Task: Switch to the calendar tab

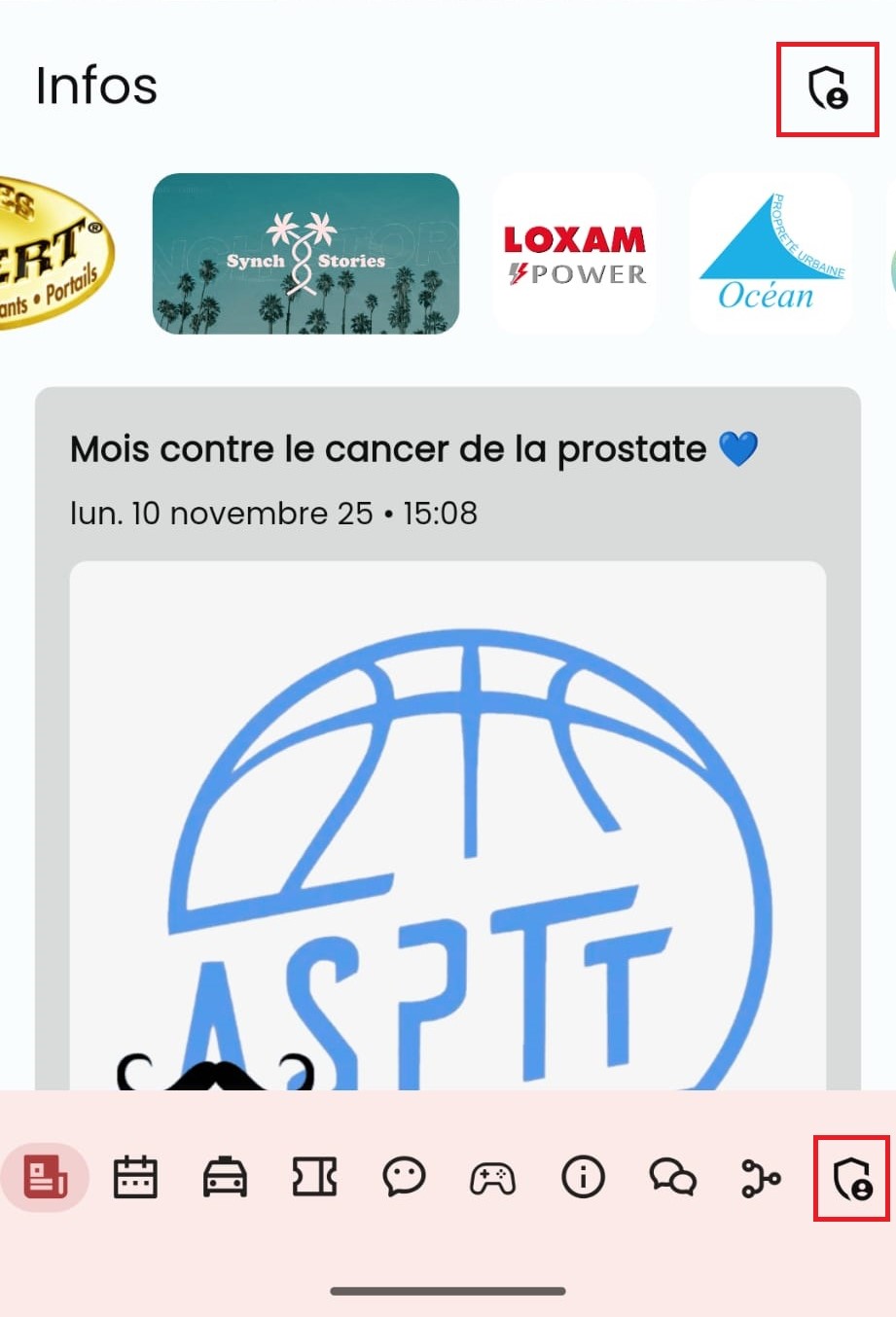Action: [x=135, y=1178]
